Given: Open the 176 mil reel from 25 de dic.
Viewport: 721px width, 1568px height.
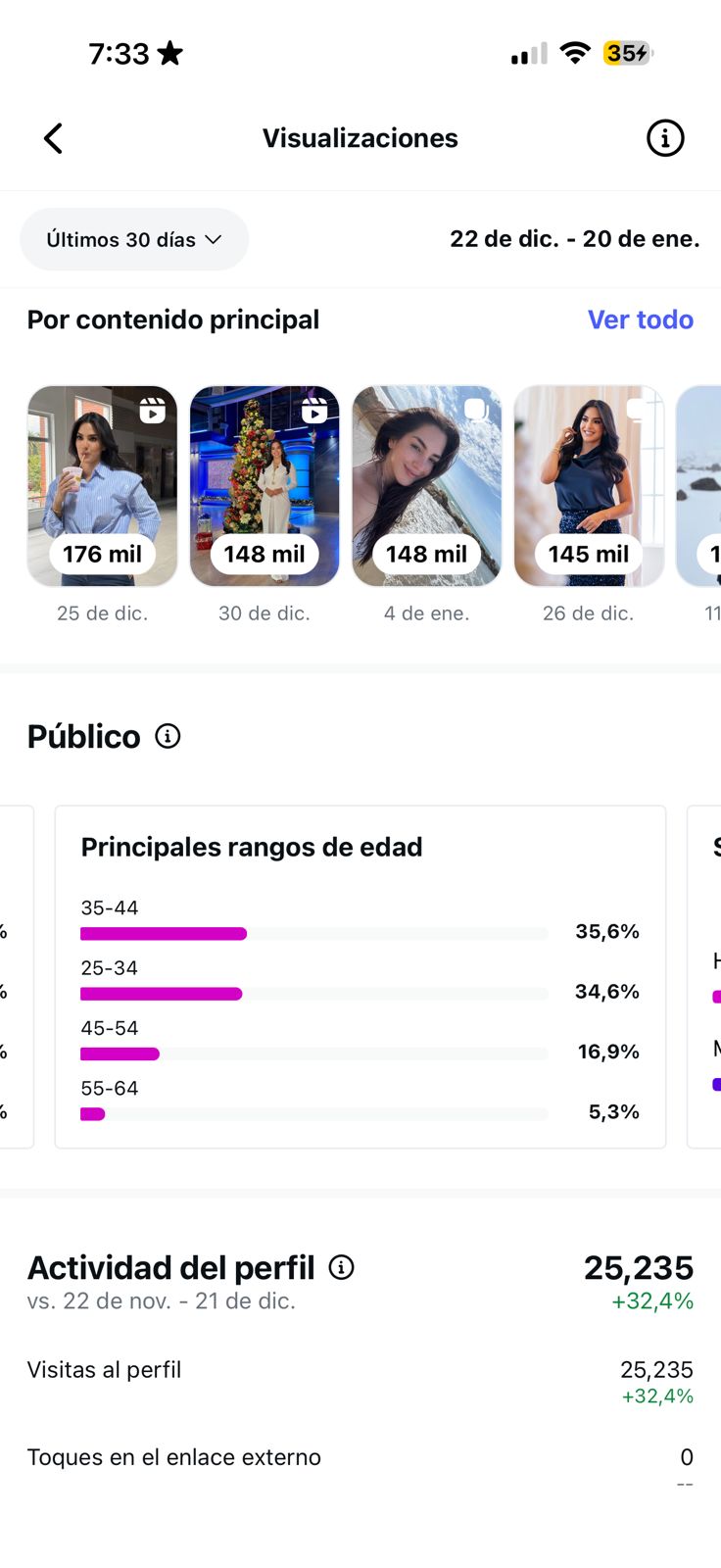Looking at the screenshot, I should click(x=102, y=486).
